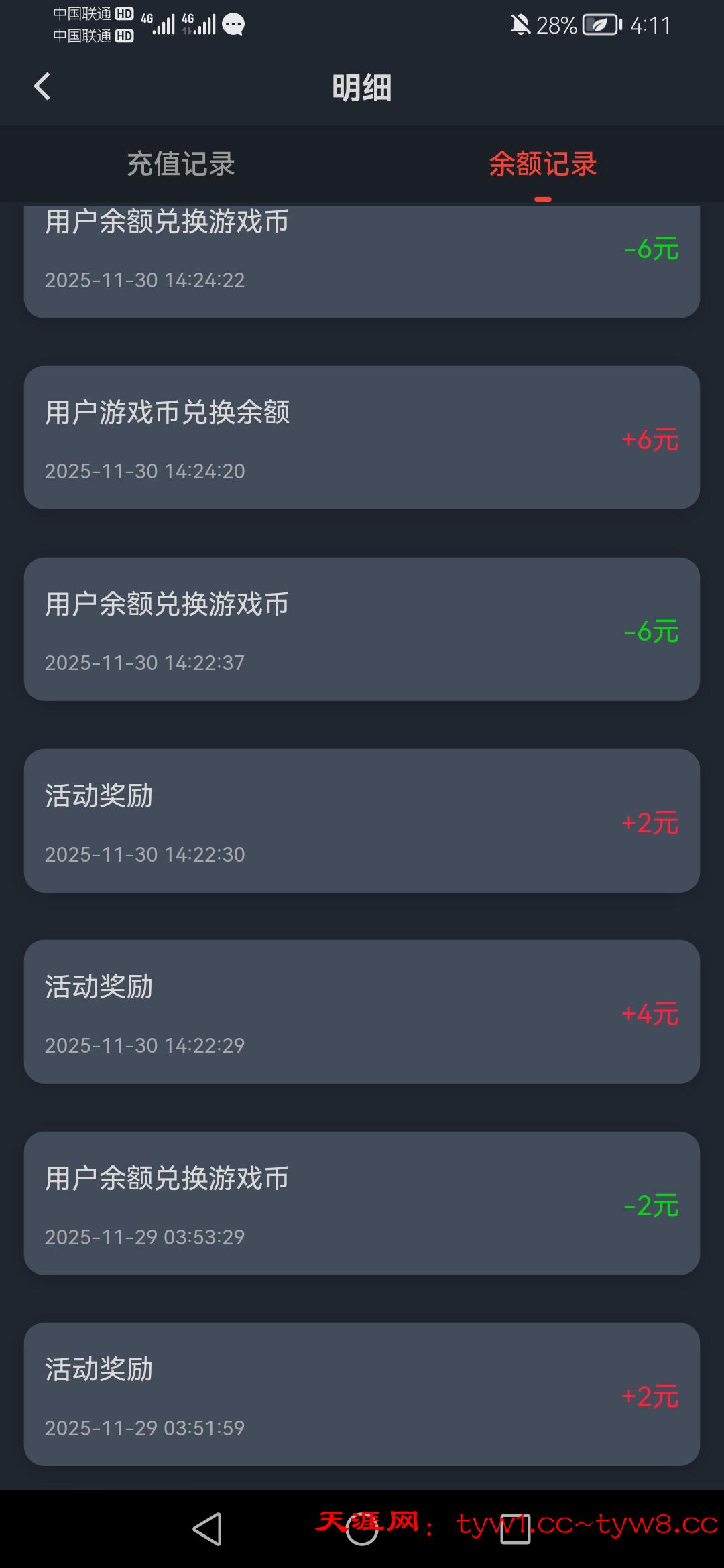Tap the system back button
Image resolution: width=724 pixels, height=1568 pixels.
(207, 1529)
